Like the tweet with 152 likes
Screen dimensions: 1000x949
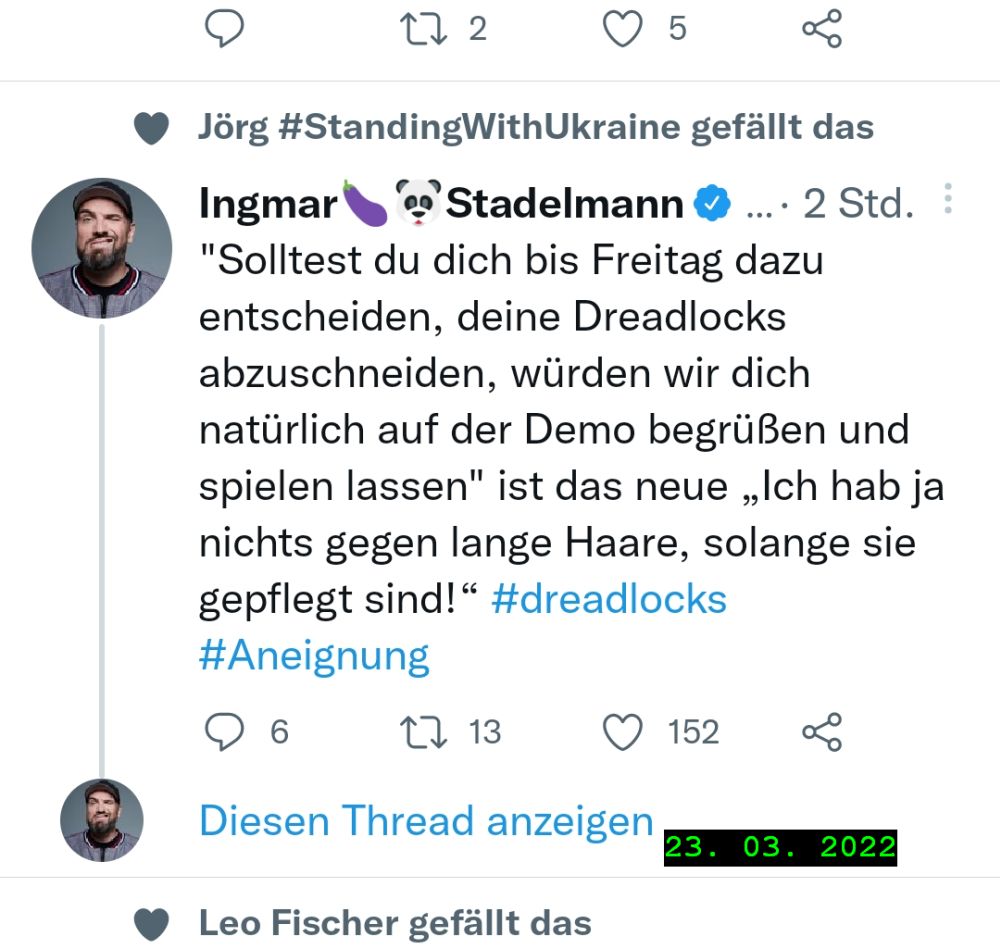pos(623,732)
